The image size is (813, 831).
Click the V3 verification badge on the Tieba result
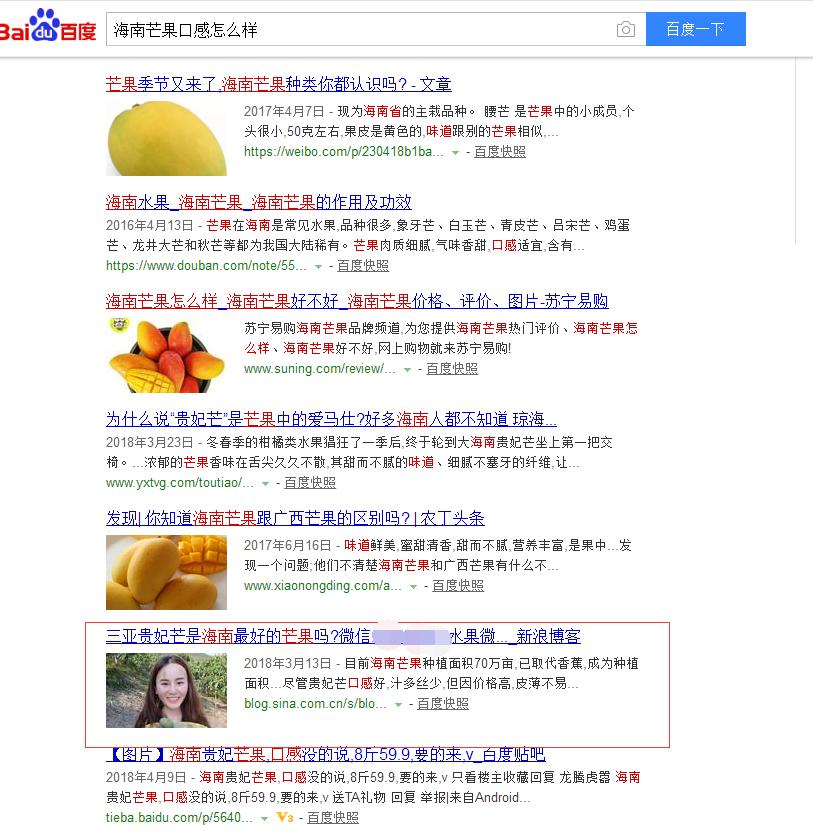point(285,817)
